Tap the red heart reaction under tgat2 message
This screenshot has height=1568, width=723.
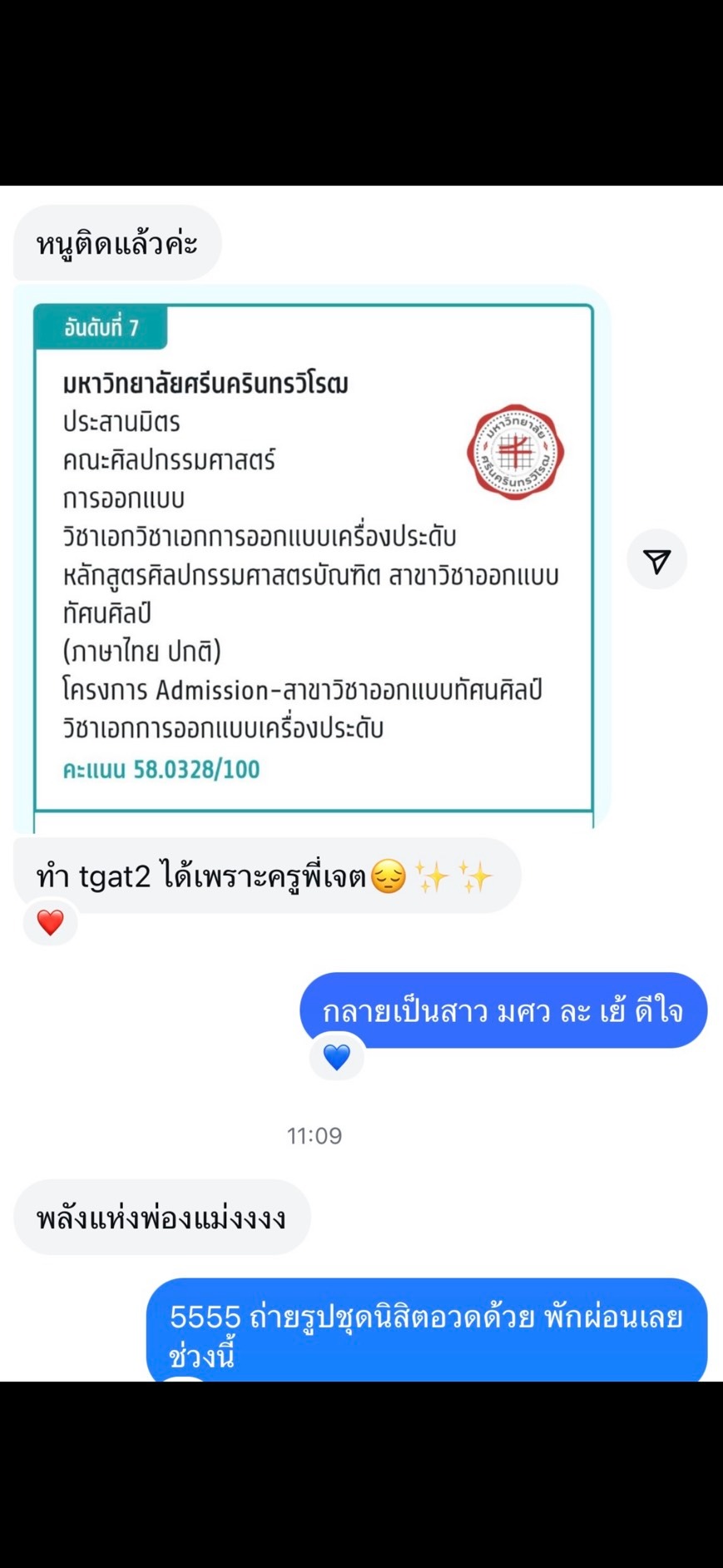pos(51,922)
